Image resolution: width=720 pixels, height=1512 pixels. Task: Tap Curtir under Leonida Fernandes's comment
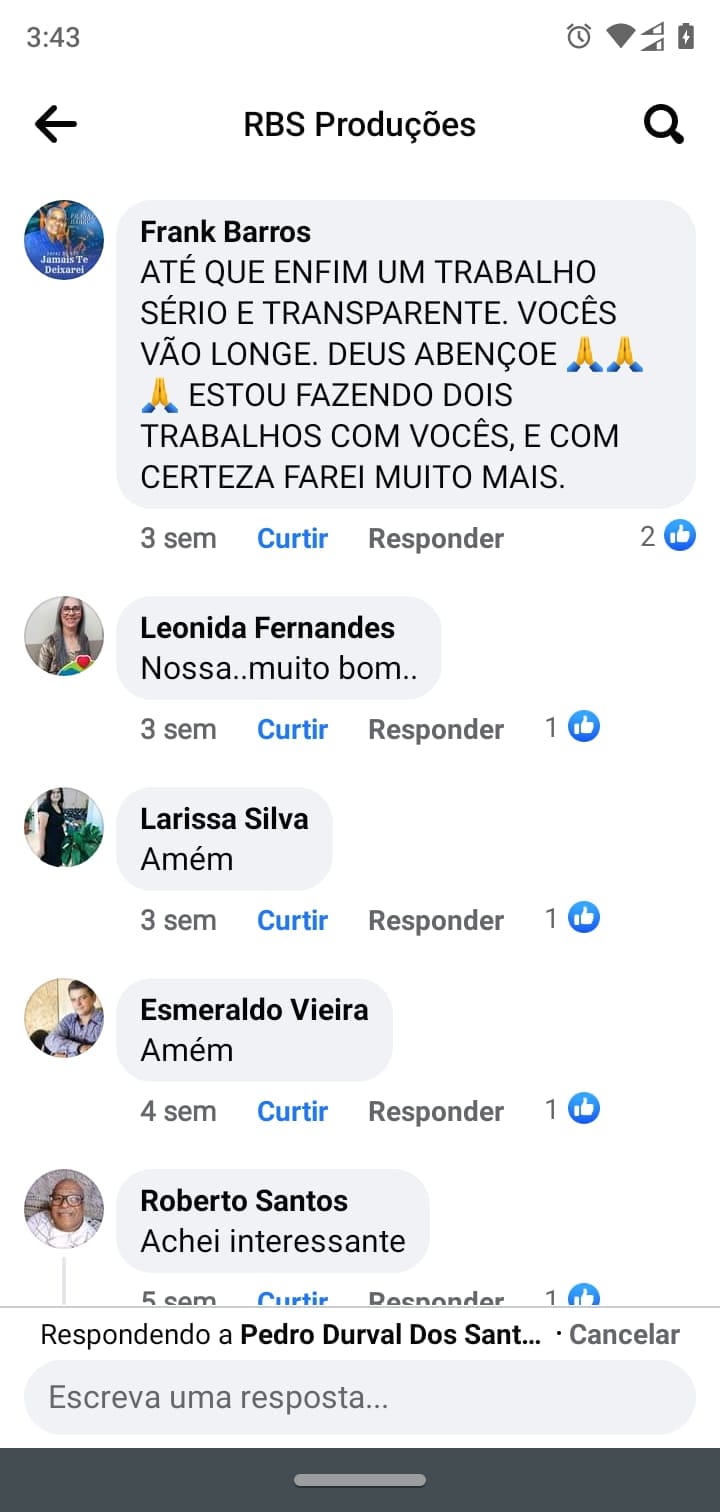[292, 729]
